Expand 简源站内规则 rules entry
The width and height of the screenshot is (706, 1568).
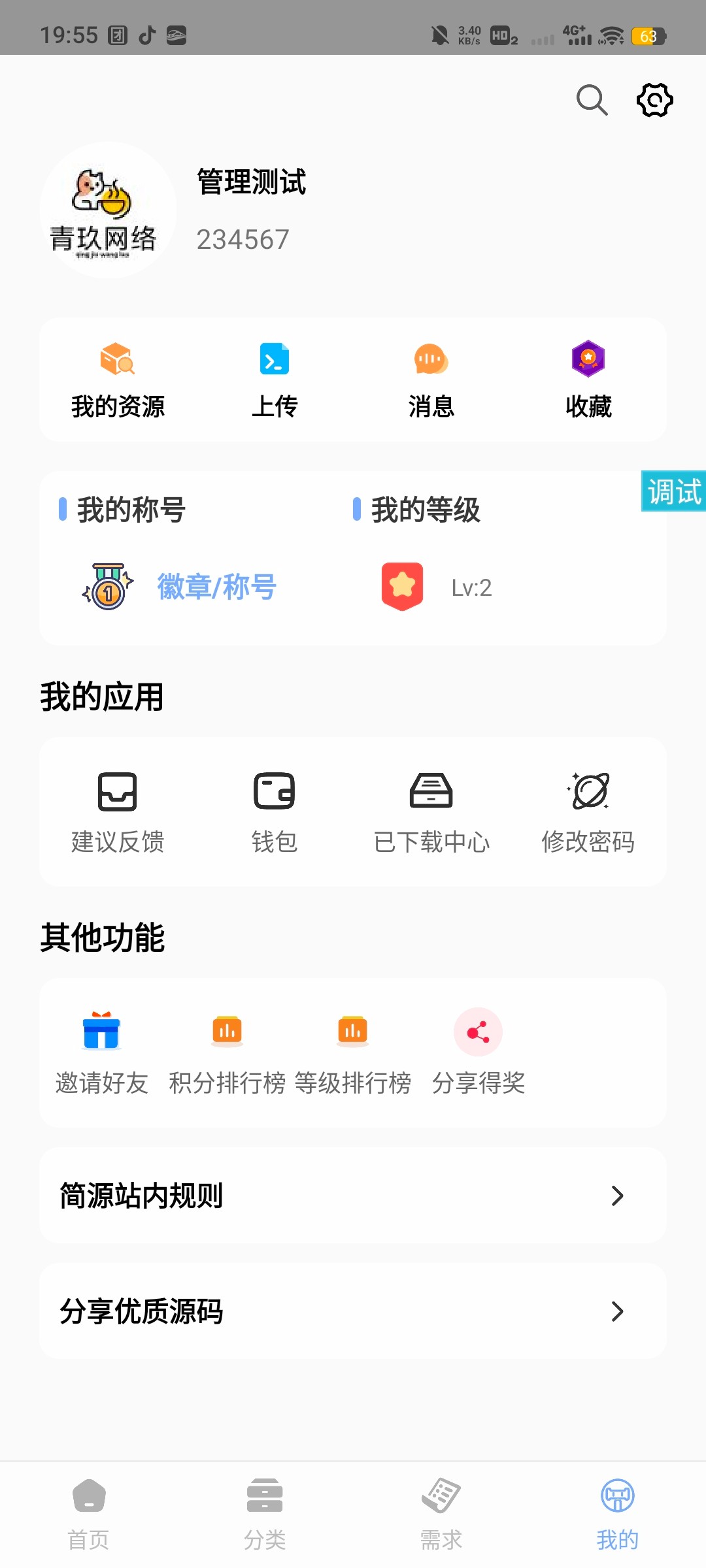point(353,1196)
